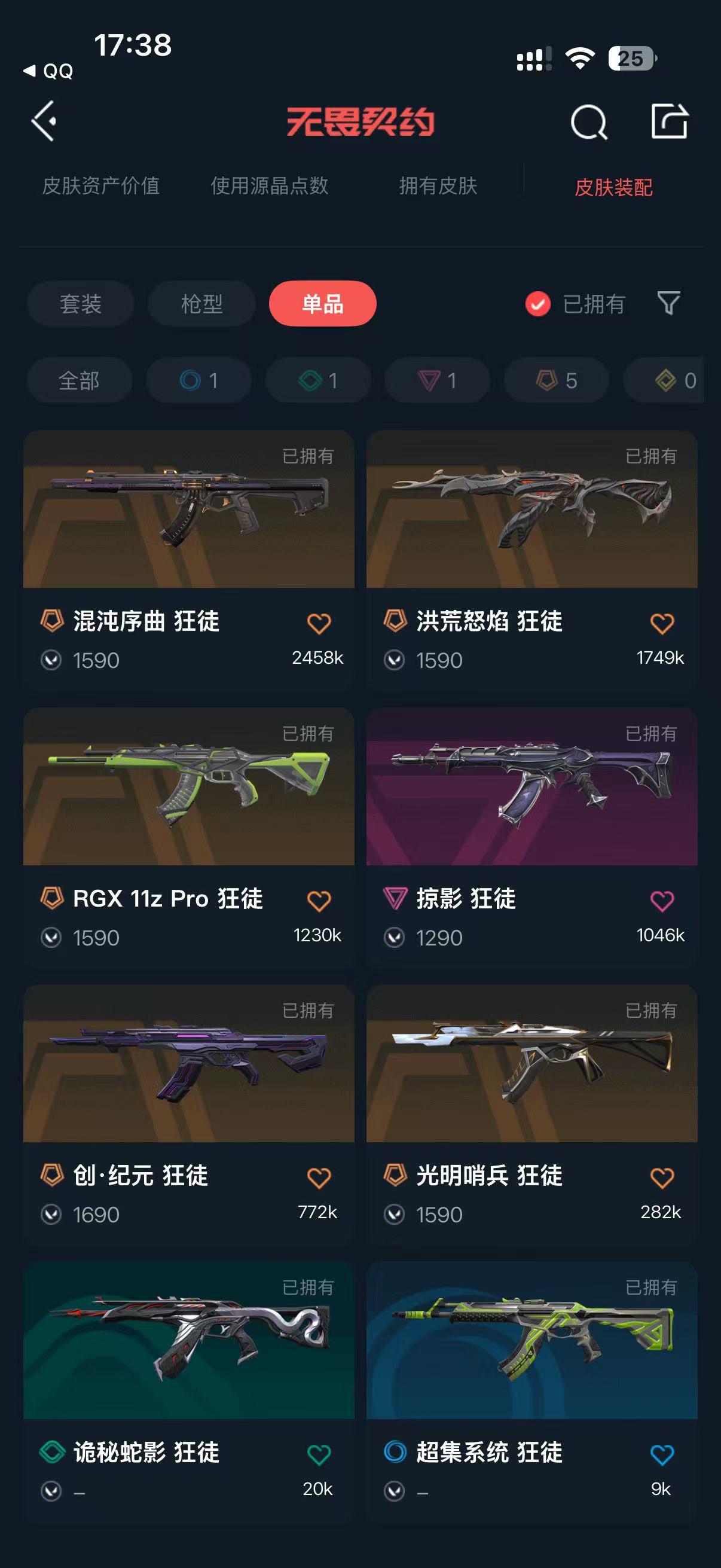Screen dimensions: 721x1568
Task: Share this page via the share icon
Action: coord(669,121)
